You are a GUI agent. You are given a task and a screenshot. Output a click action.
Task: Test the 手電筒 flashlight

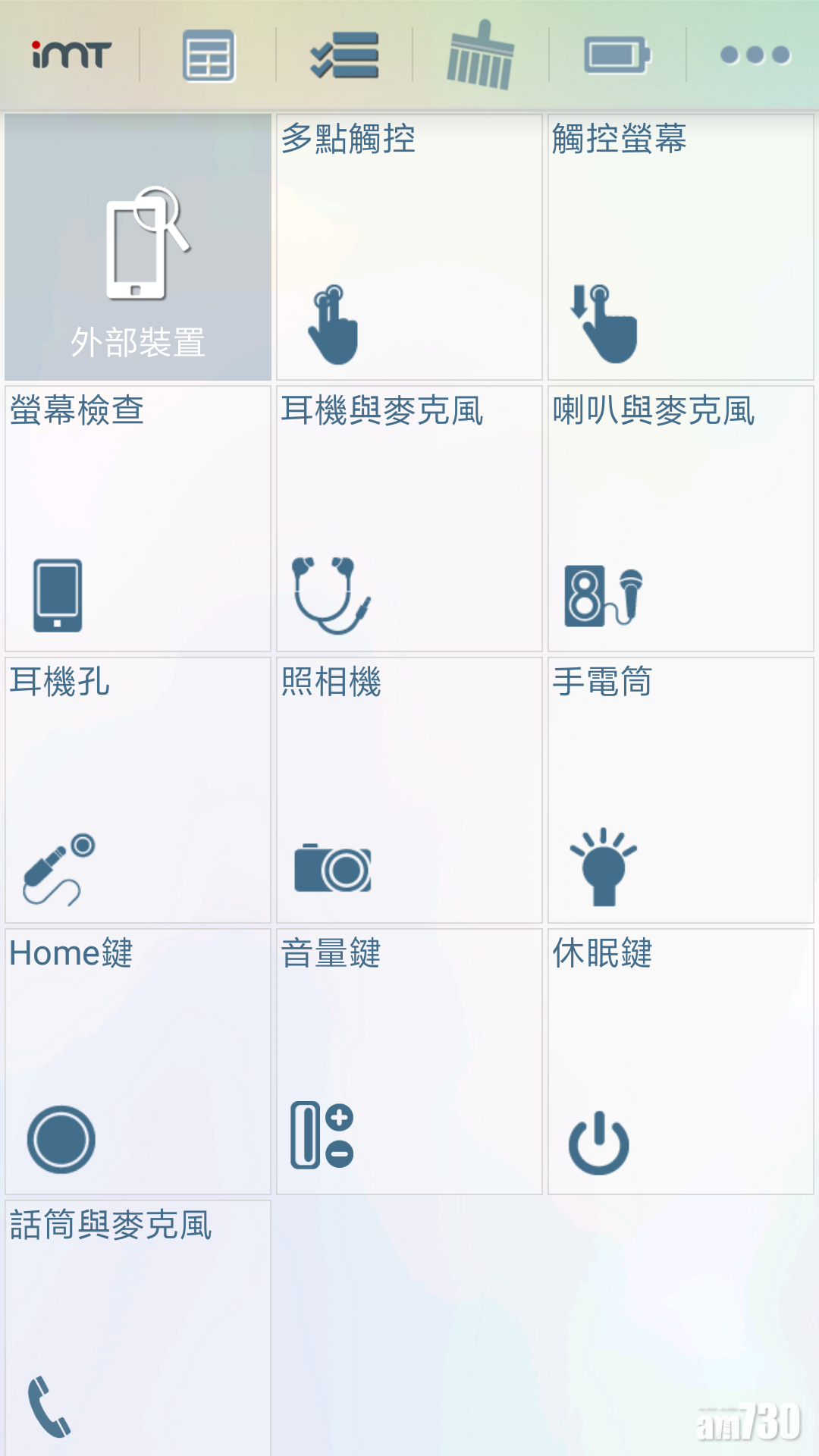coord(680,790)
